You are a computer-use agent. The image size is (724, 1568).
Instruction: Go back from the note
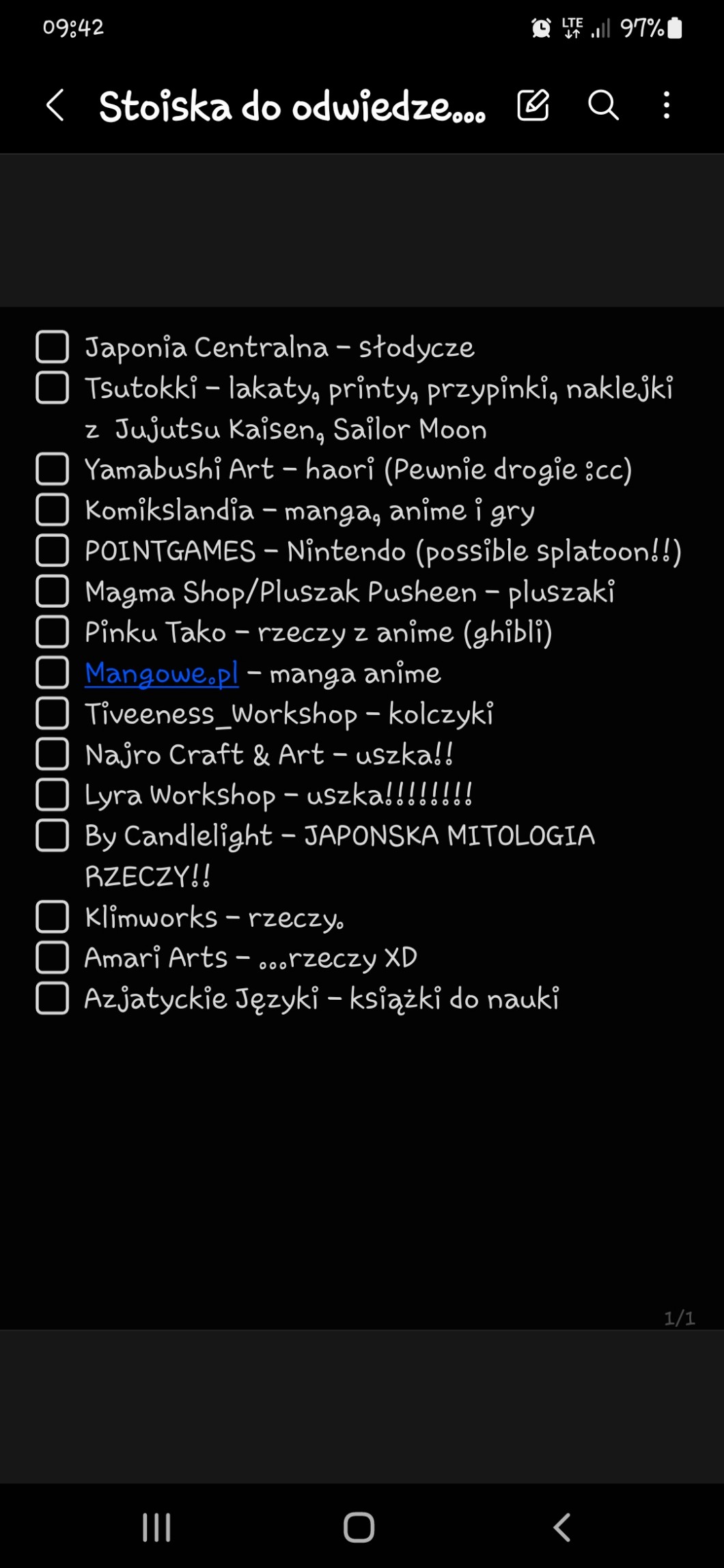(55, 106)
